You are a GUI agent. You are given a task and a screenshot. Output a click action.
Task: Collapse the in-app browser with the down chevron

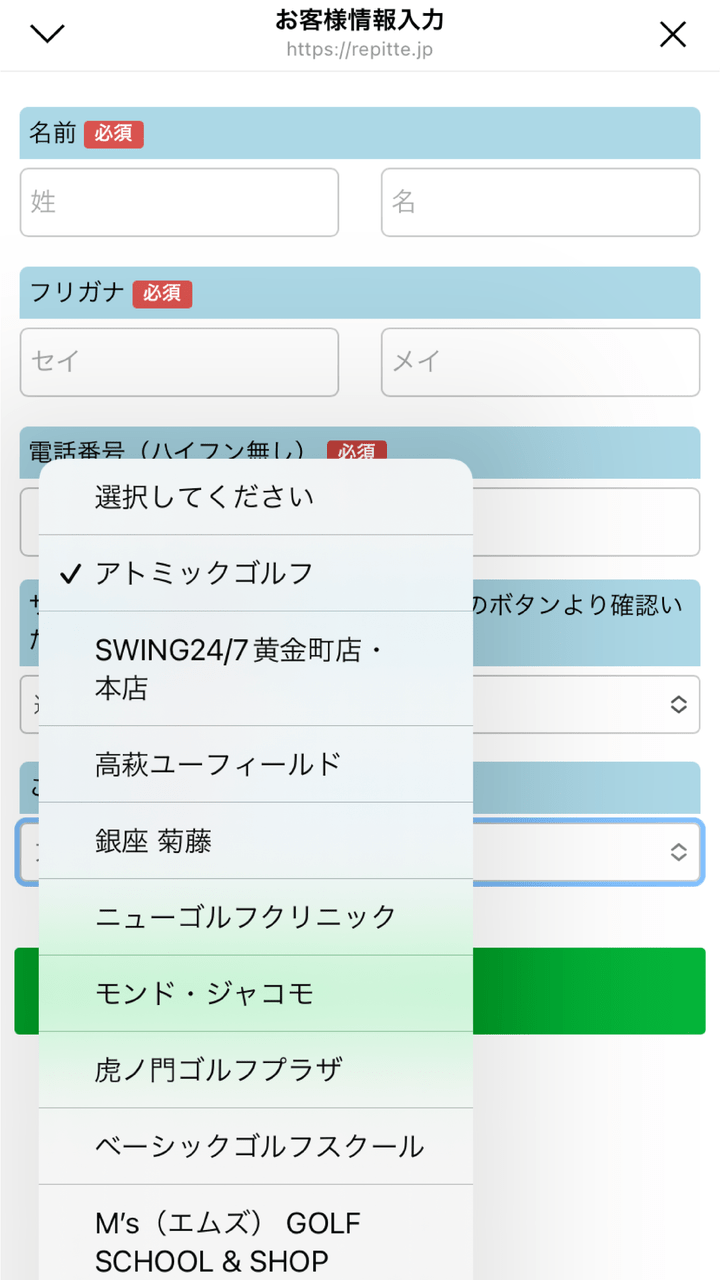(x=47, y=35)
